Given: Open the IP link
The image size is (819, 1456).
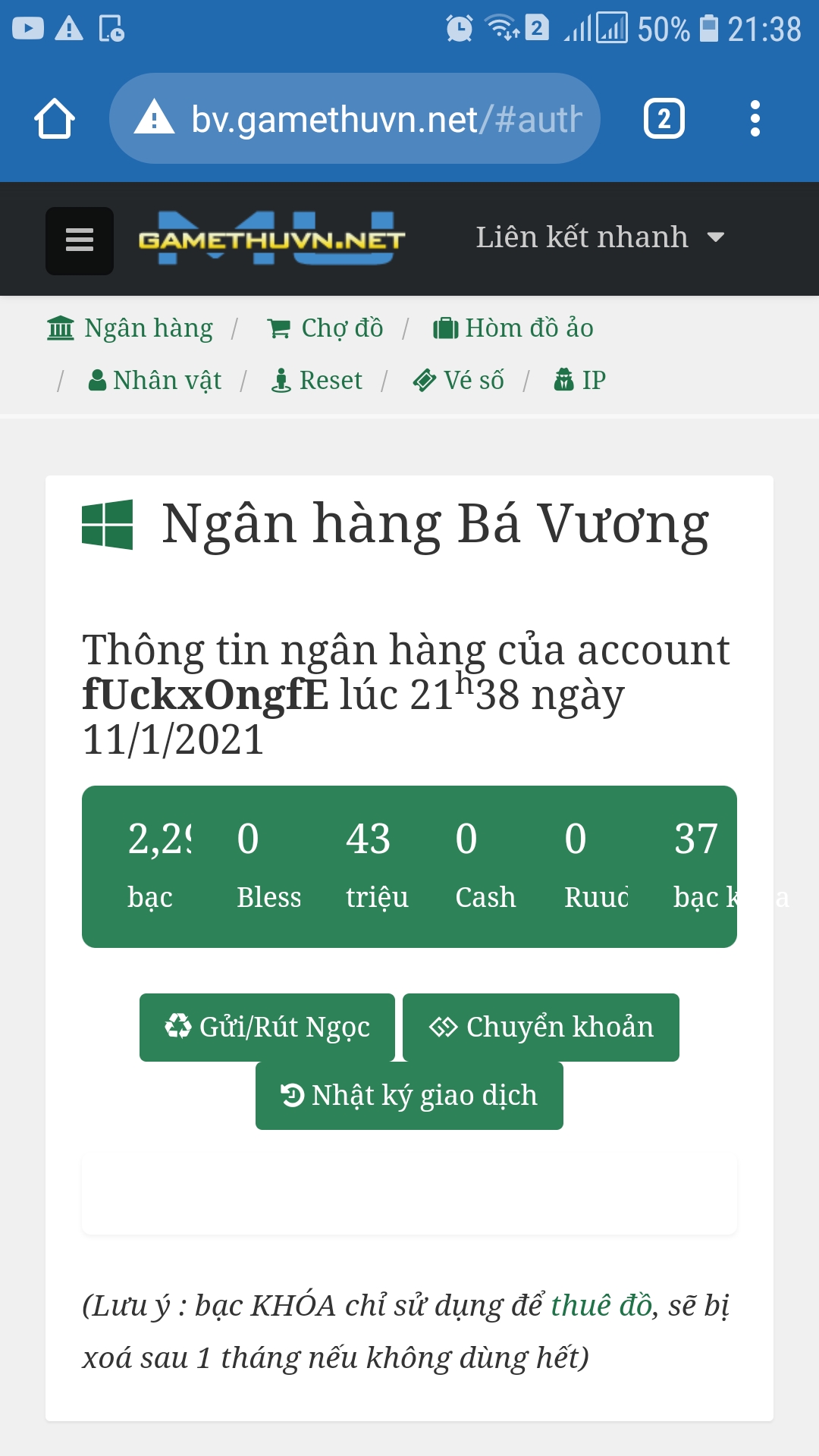Looking at the screenshot, I should [x=580, y=380].
